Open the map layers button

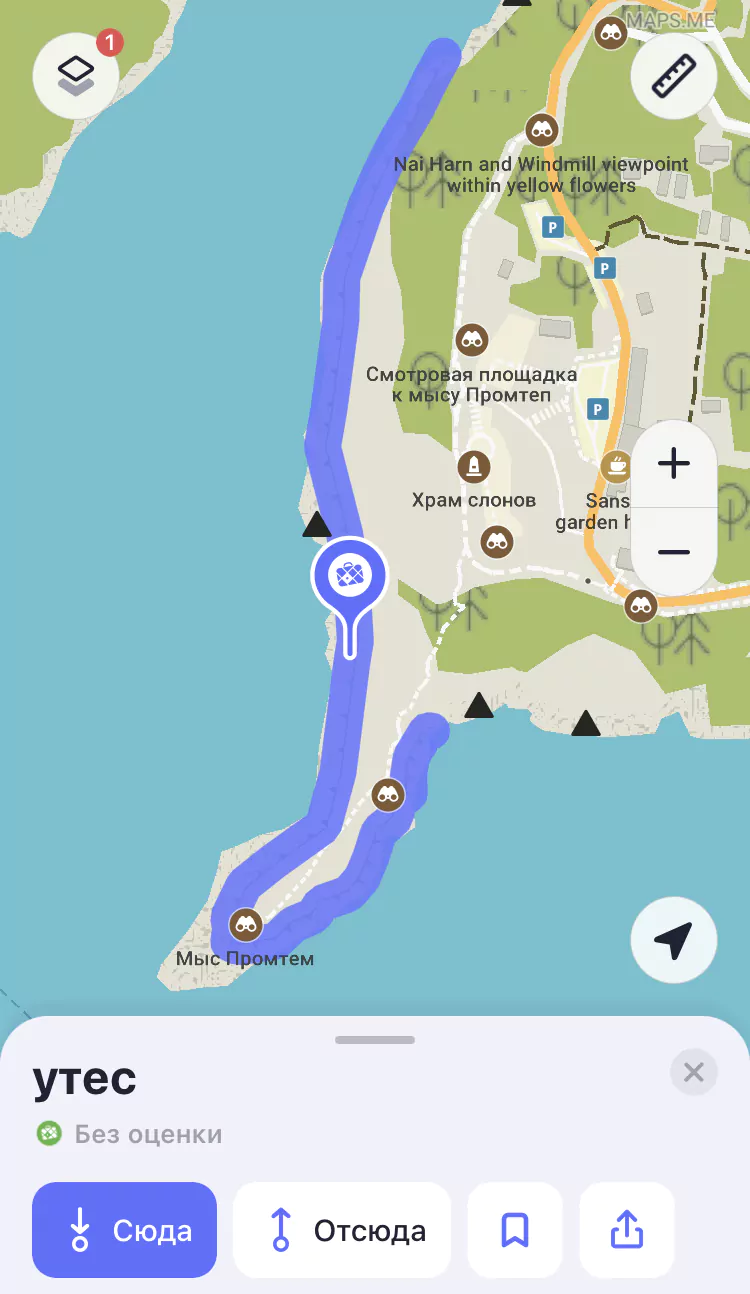(75, 76)
